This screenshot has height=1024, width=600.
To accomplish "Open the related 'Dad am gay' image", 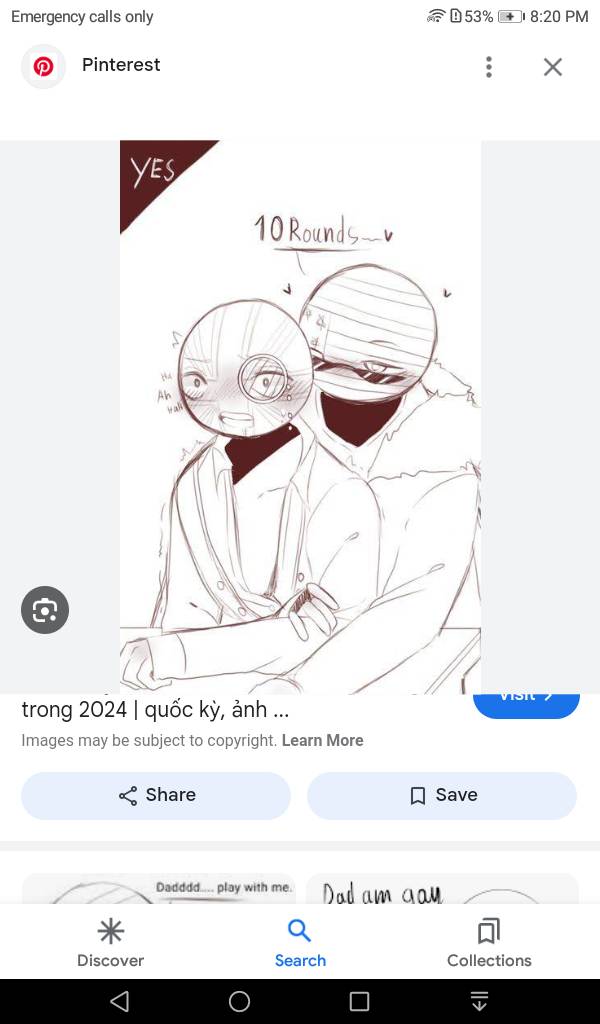I will pos(442,888).
